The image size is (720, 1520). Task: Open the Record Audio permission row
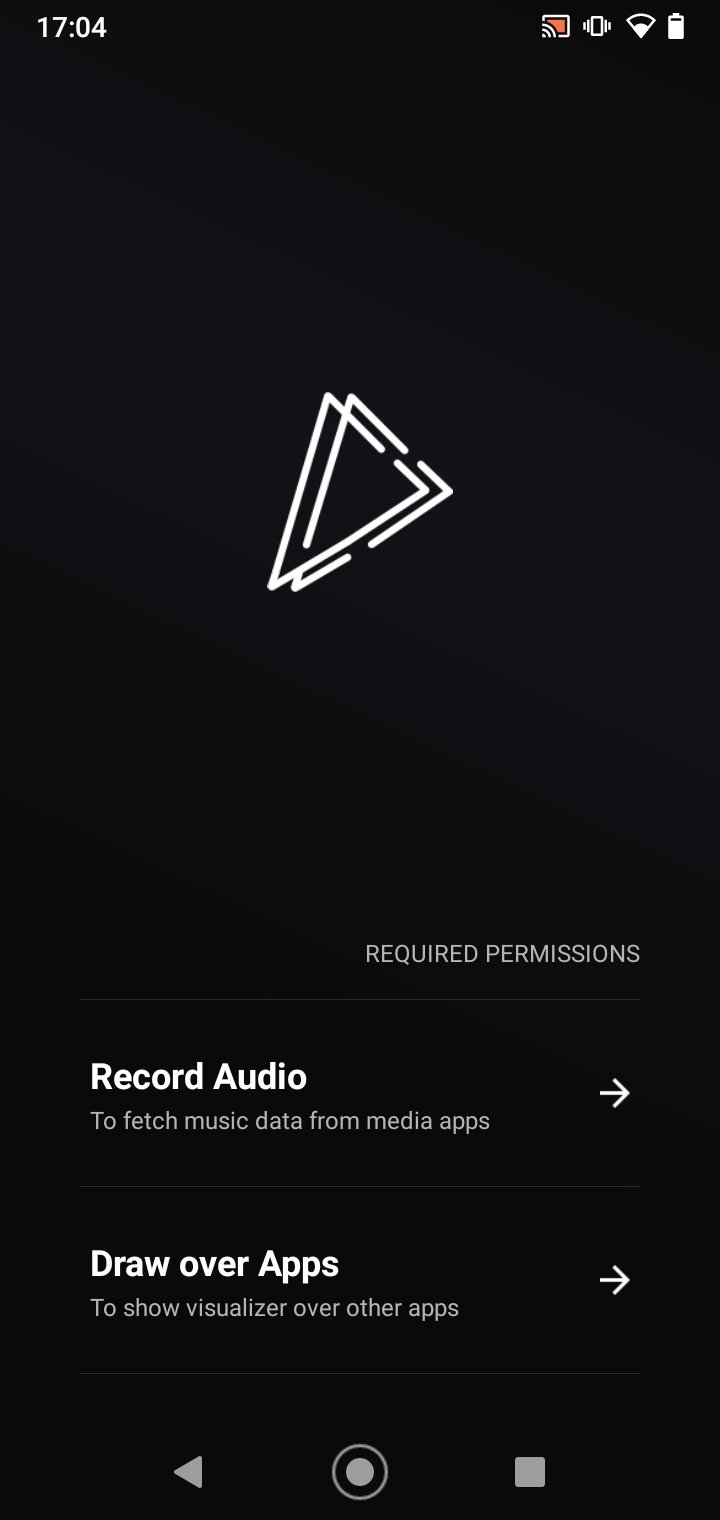click(360, 1093)
